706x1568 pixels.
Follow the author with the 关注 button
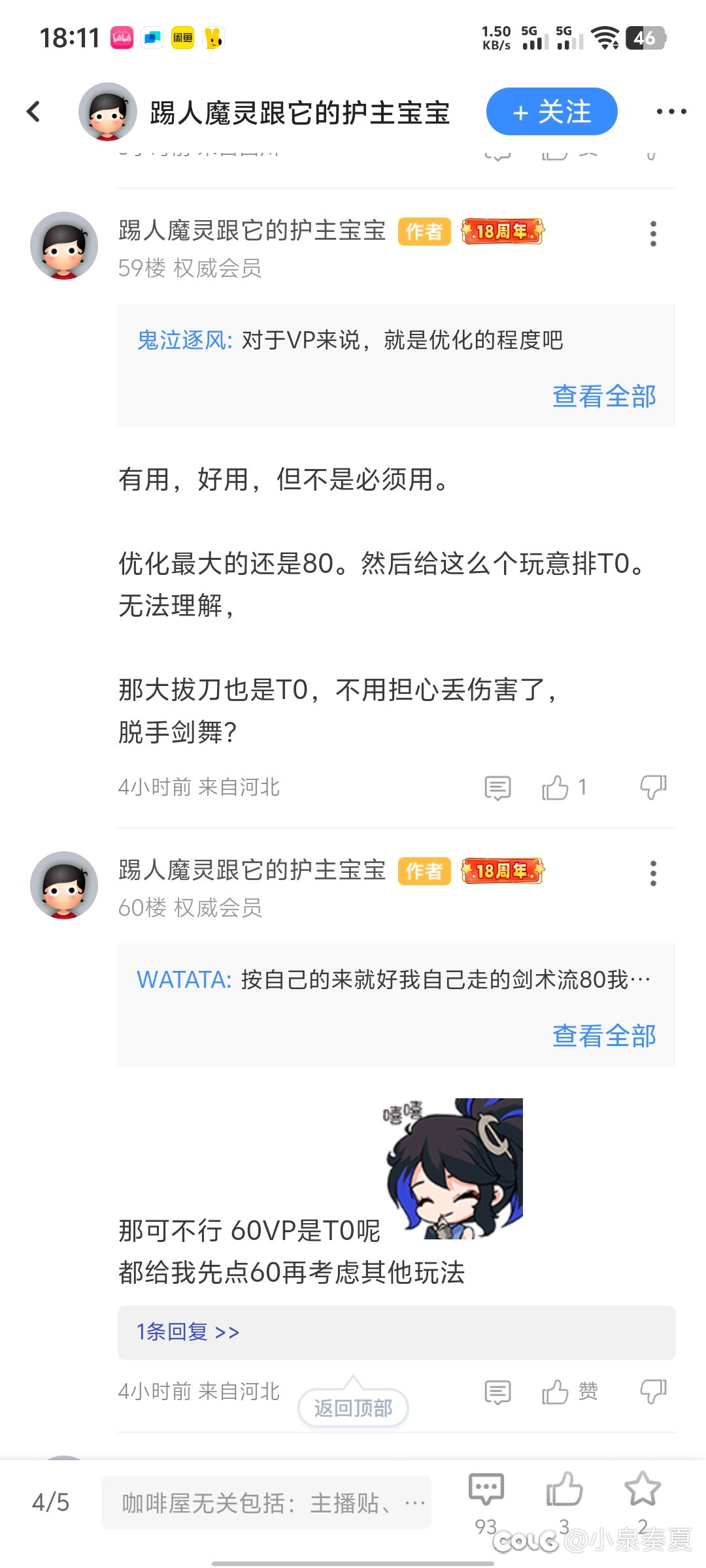(x=552, y=112)
